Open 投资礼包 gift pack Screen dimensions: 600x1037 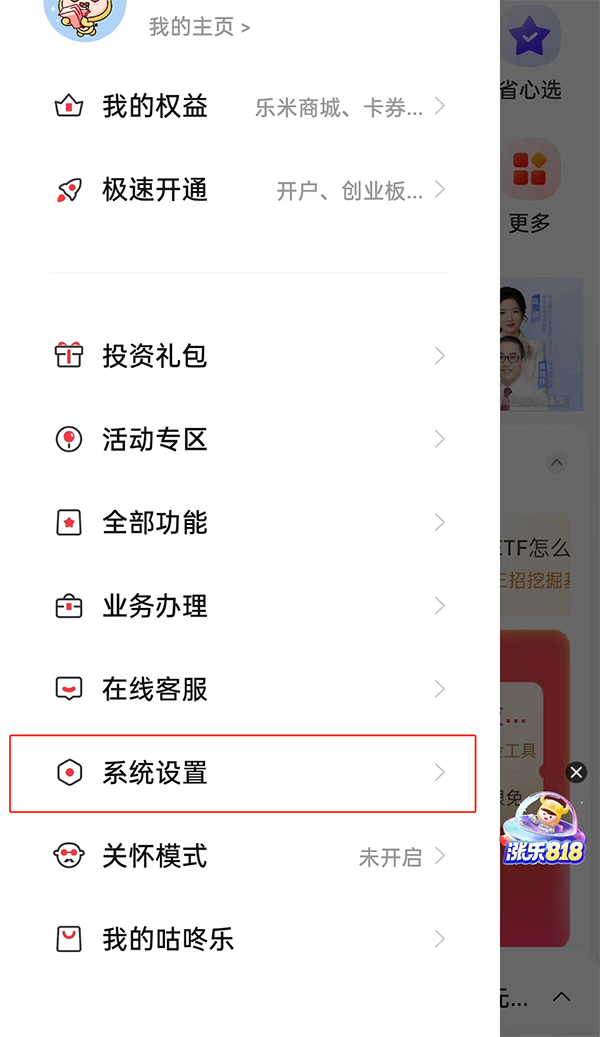248,356
